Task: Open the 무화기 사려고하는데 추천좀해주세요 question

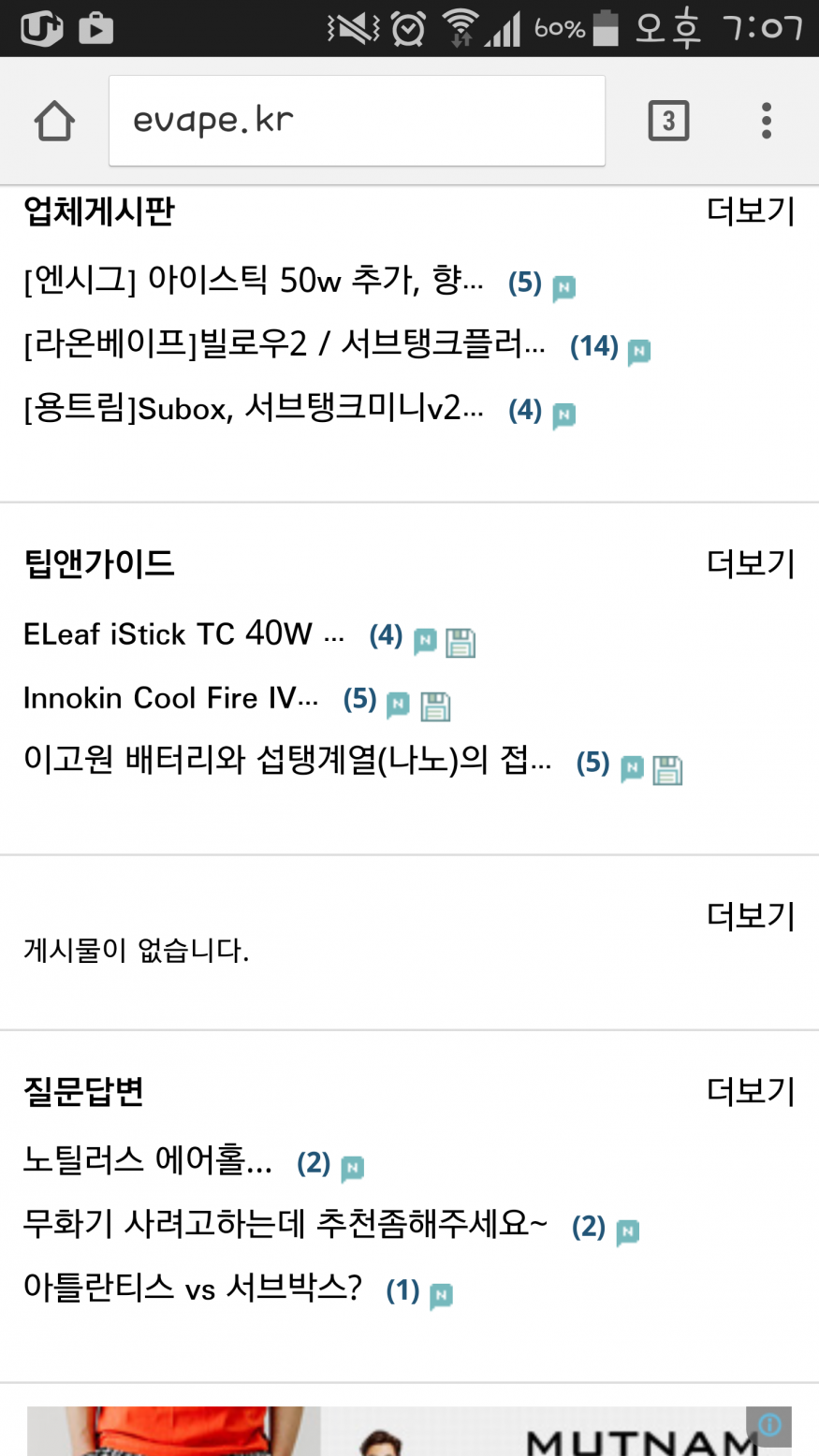Action: 285,1224
